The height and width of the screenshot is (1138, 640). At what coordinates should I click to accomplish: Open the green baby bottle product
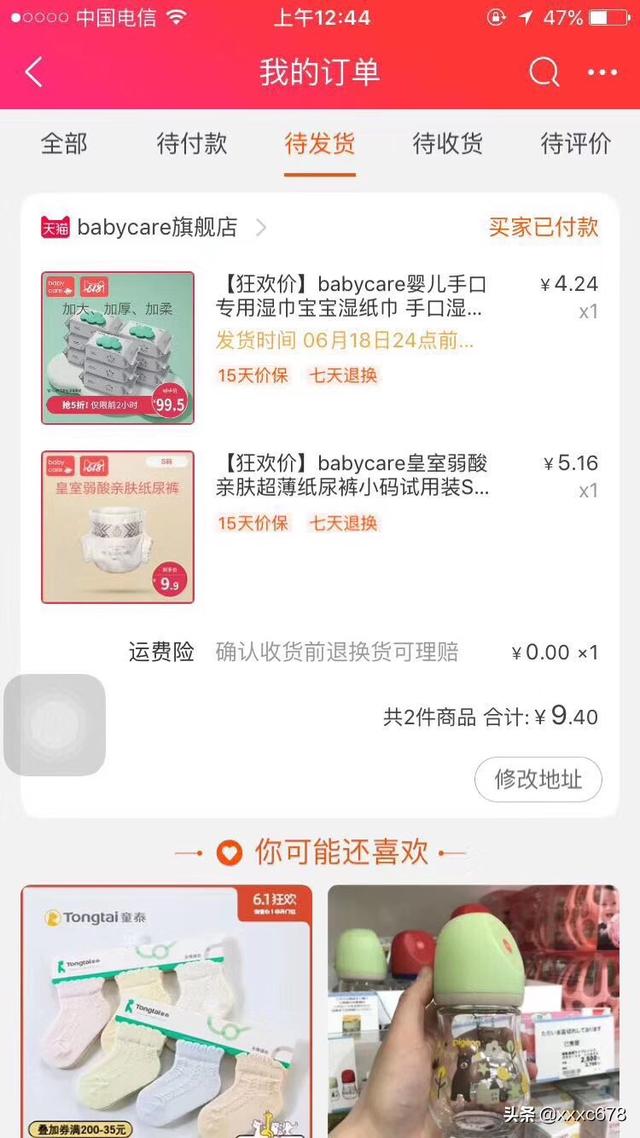[x=473, y=1010]
